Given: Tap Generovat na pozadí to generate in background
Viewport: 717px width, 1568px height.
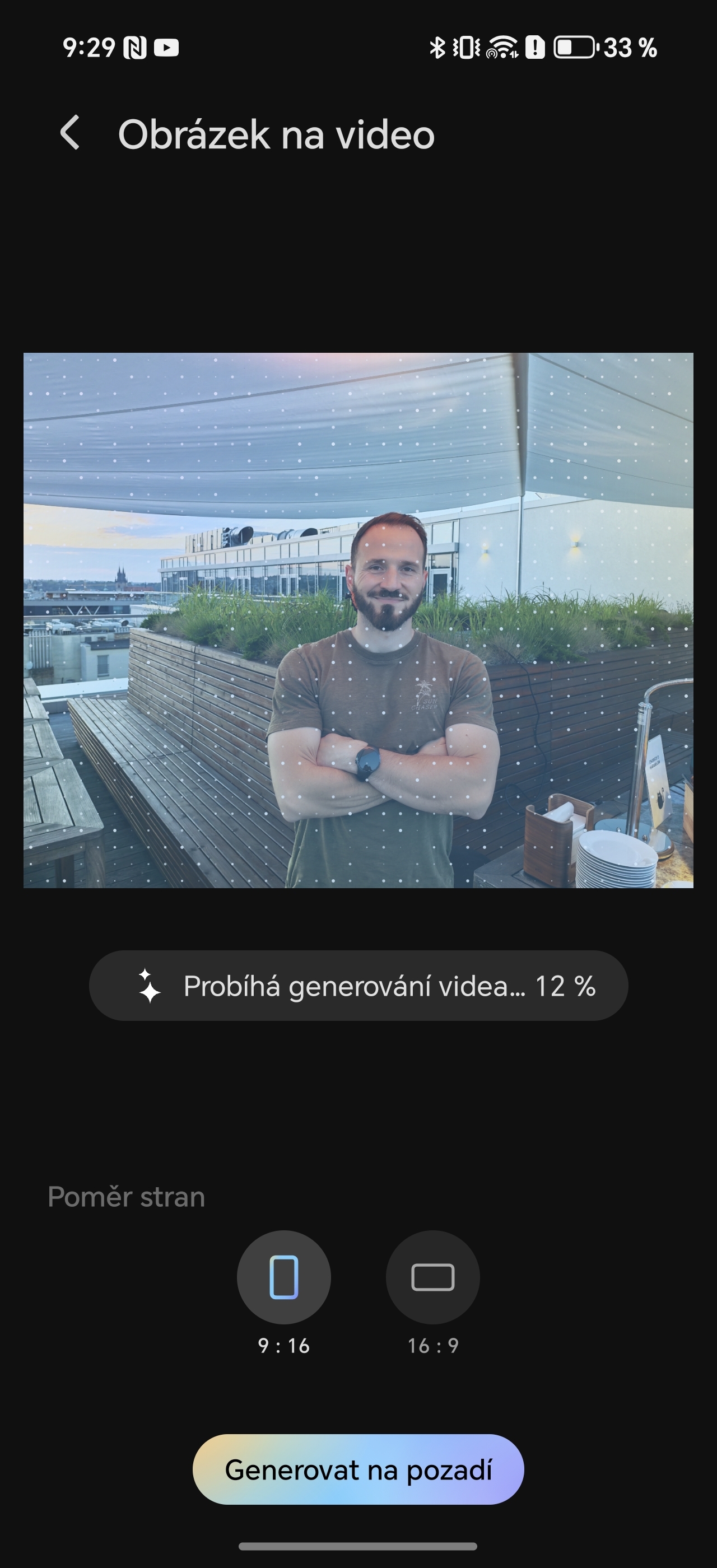Looking at the screenshot, I should [358, 1469].
